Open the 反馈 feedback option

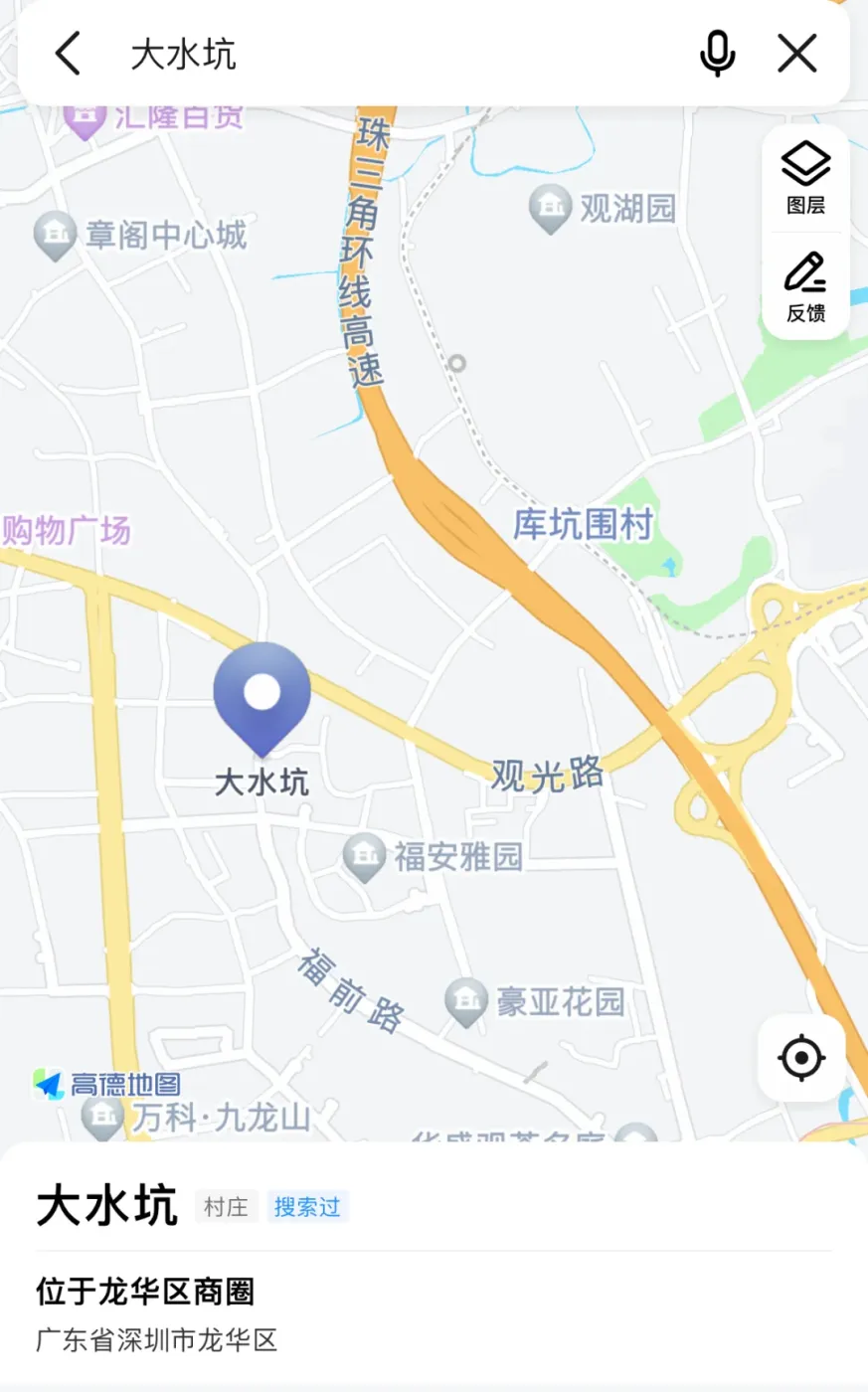(x=805, y=287)
